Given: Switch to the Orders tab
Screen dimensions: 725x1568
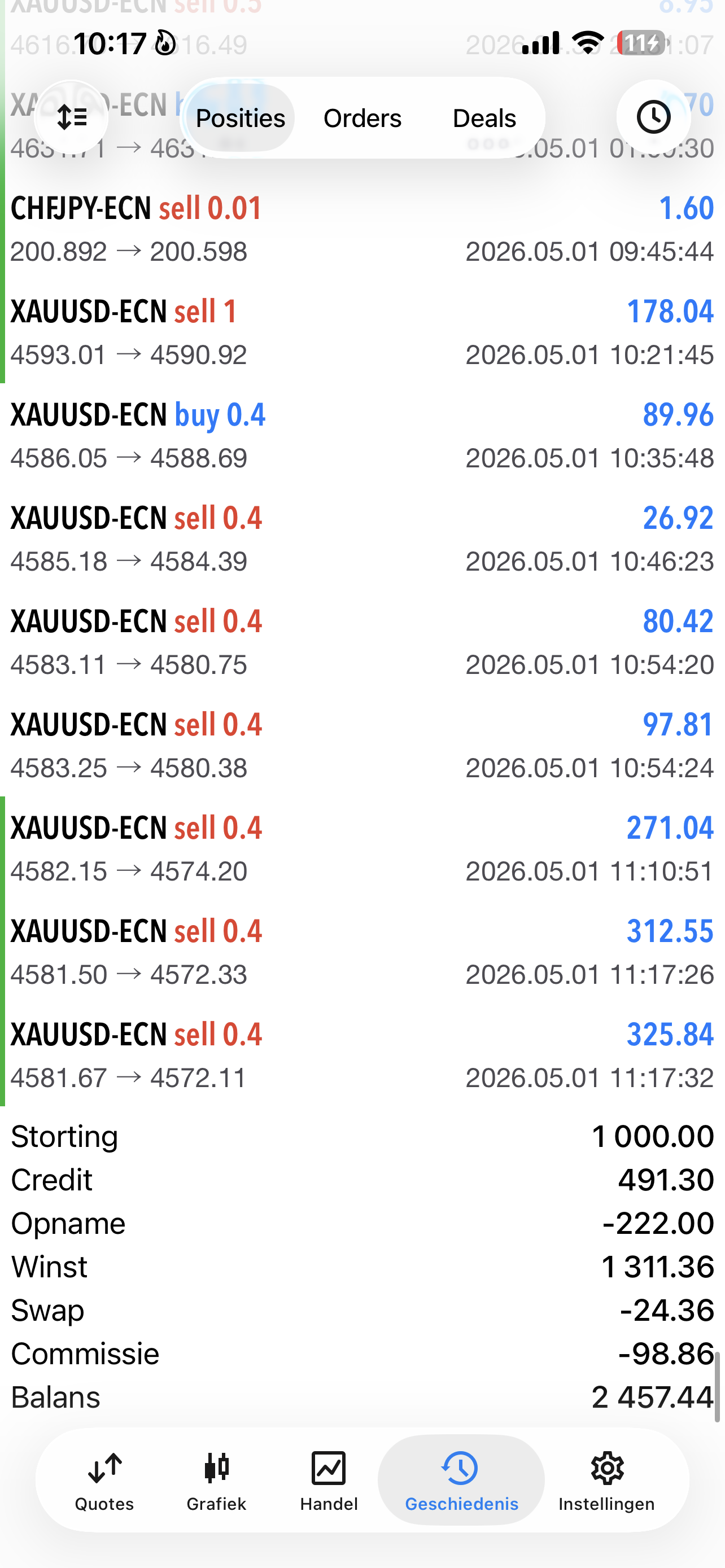Looking at the screenshot, I should 362,118.
